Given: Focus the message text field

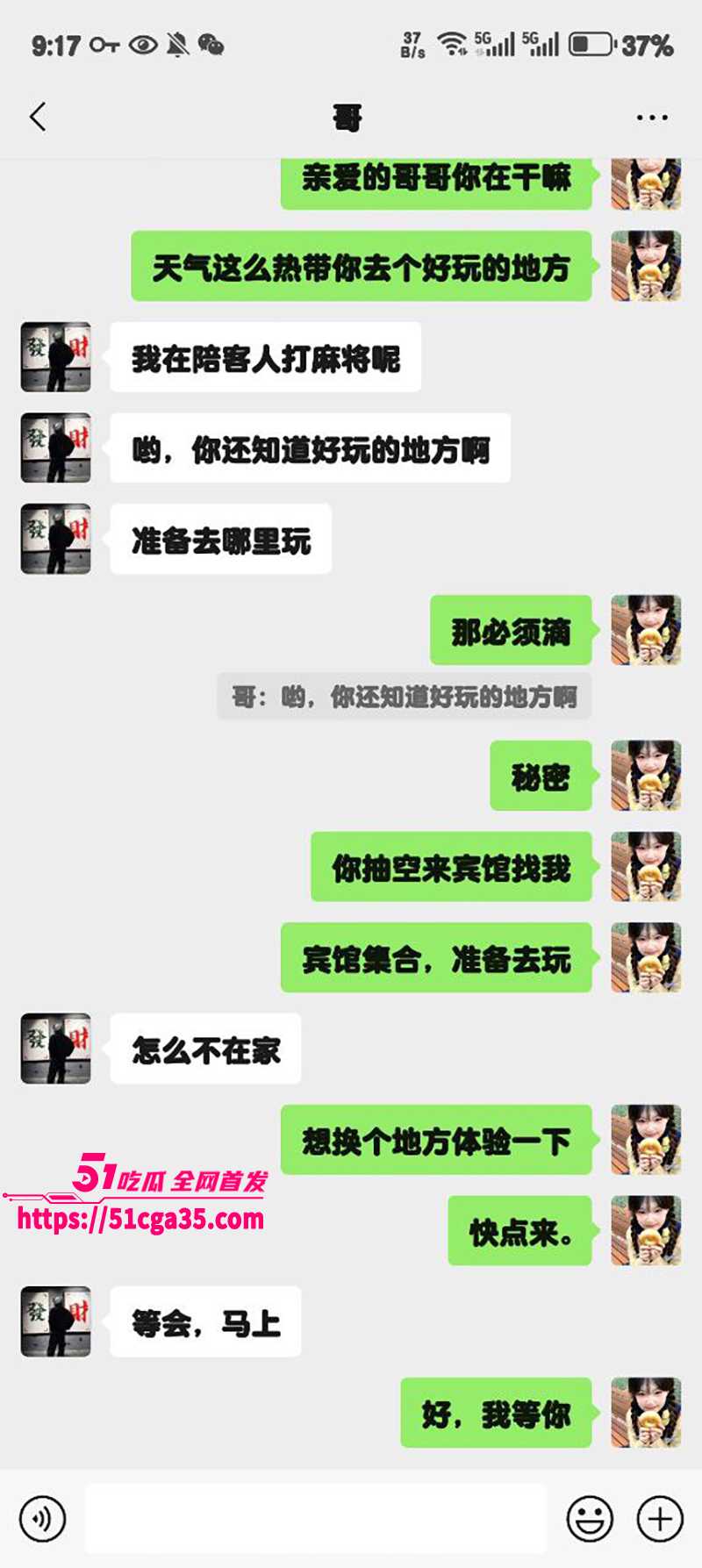Looking at the screenshot, I should tap(316, 1519).
